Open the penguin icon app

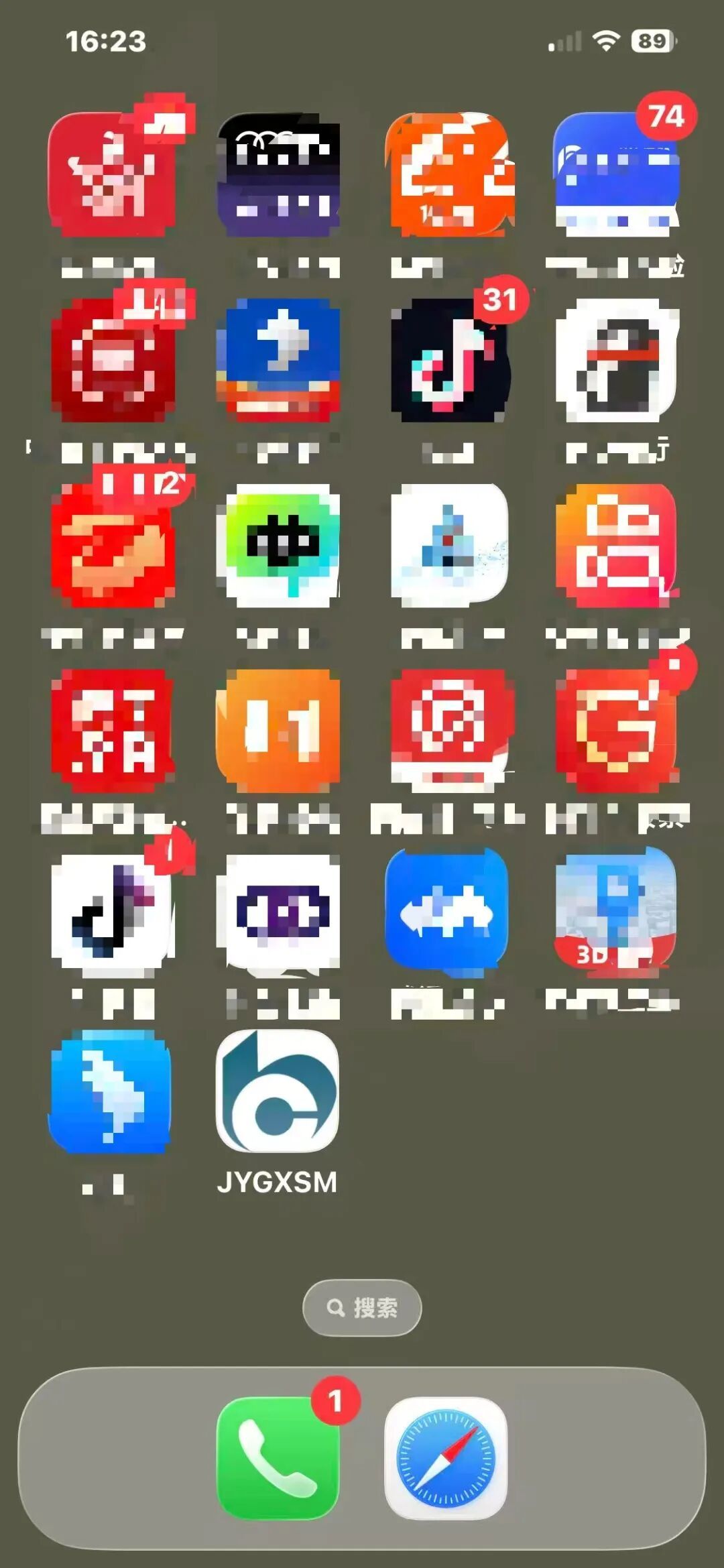coord(617,361)
